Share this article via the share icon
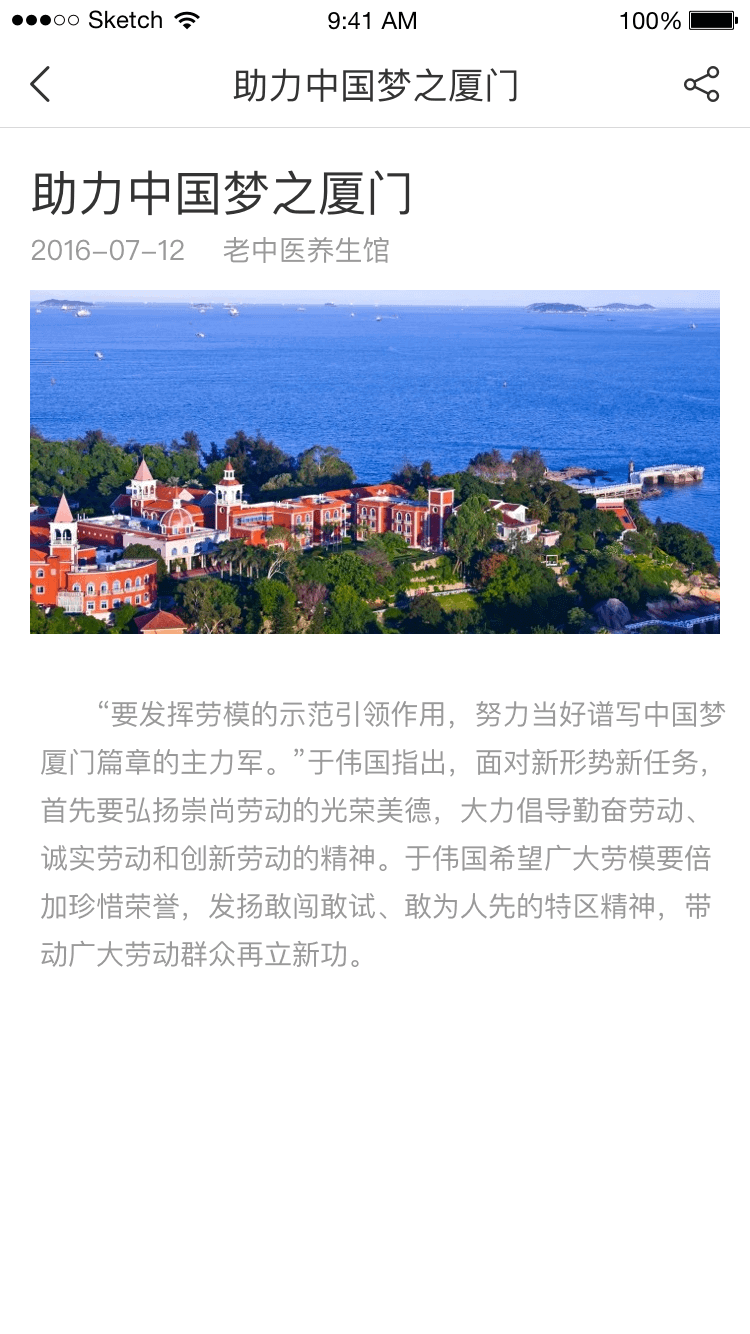 point(701,85)
